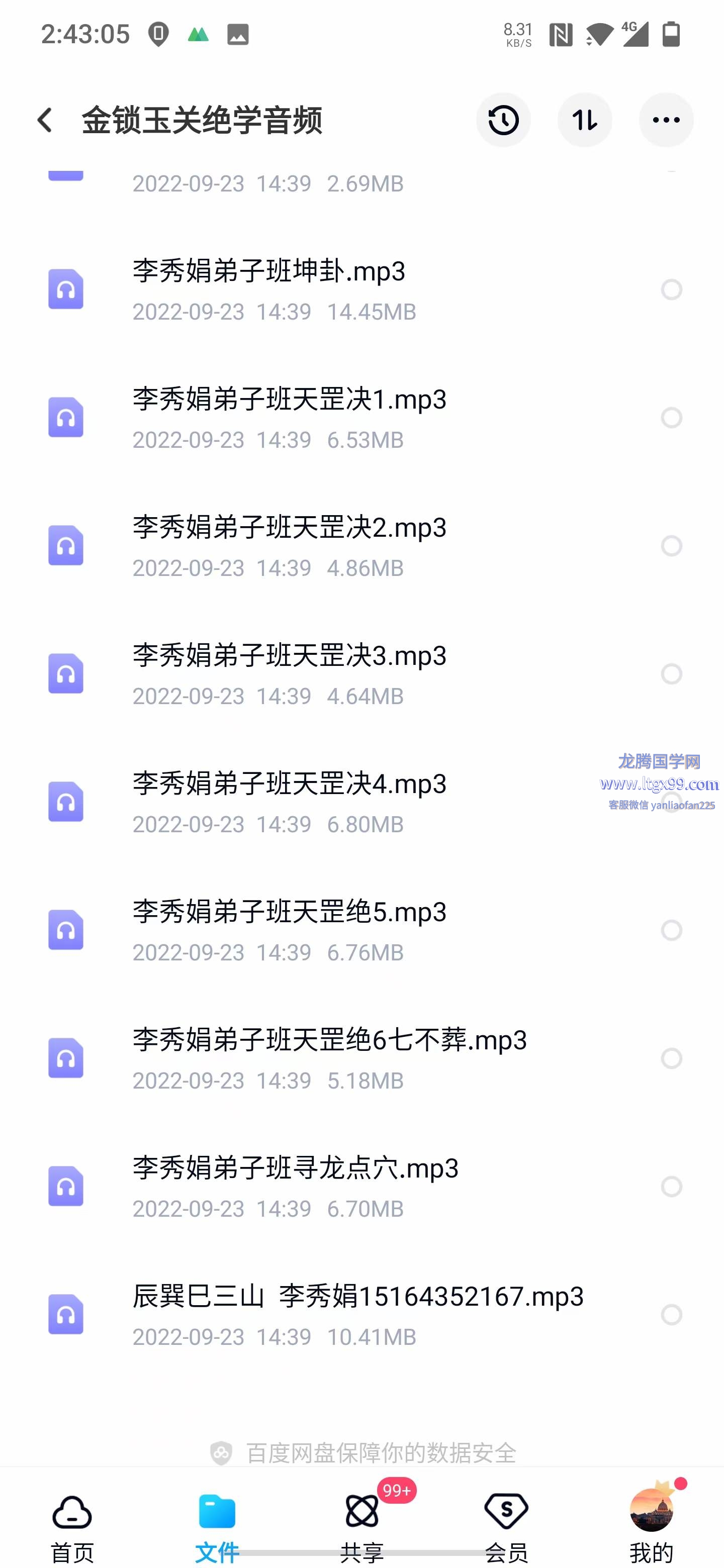Select the checkbox for 李秀娟弟子班天罡决3.mp3
The image size is (724, 1568).
click(x=671, y=674)
